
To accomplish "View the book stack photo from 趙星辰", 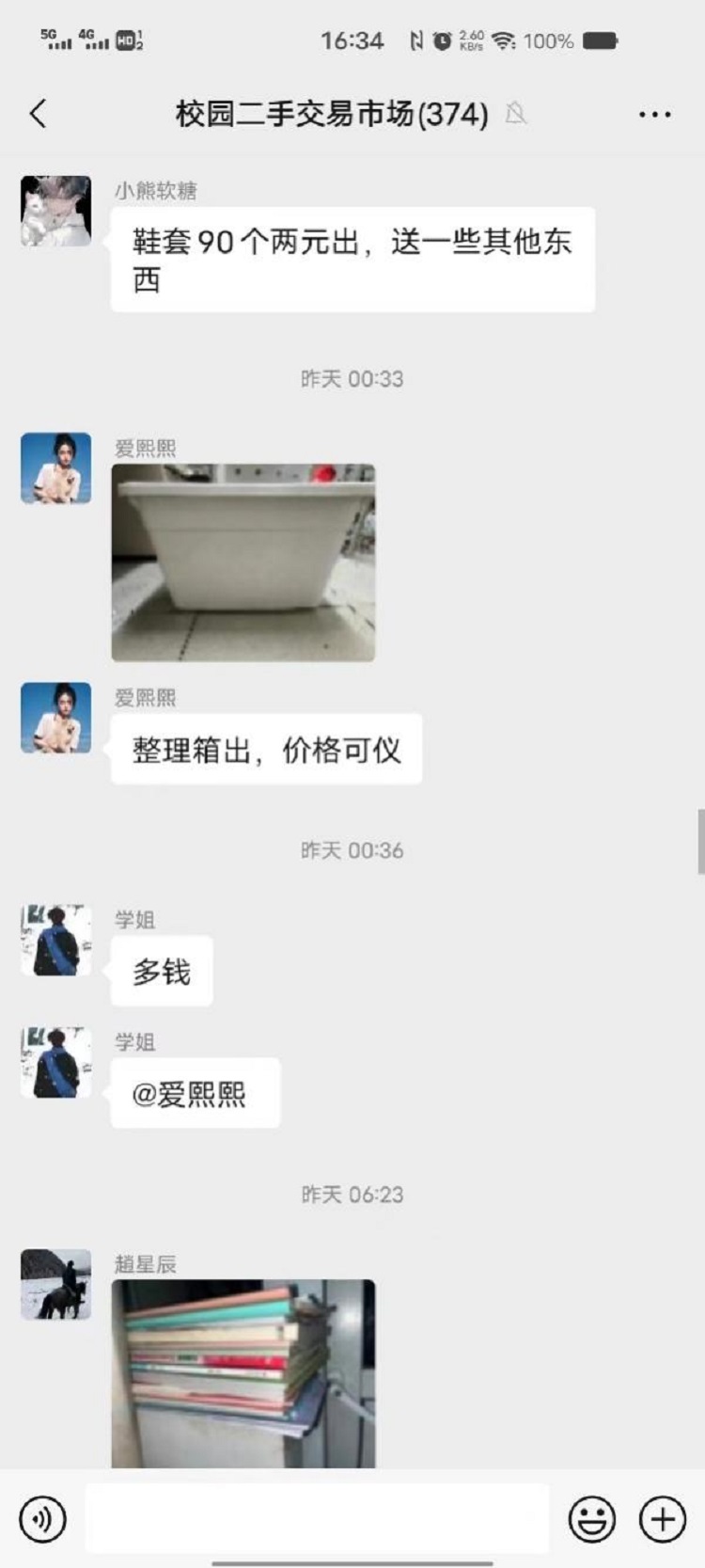I will 243,1372.
